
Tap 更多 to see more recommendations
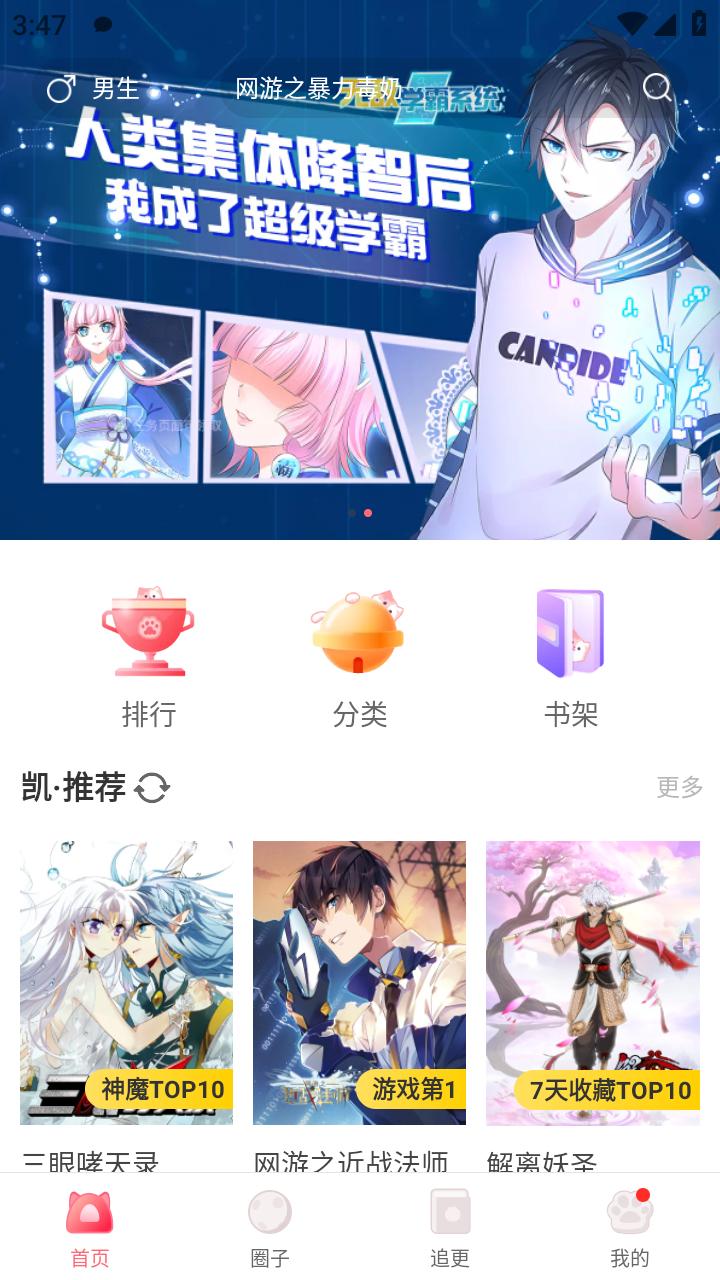680,787
